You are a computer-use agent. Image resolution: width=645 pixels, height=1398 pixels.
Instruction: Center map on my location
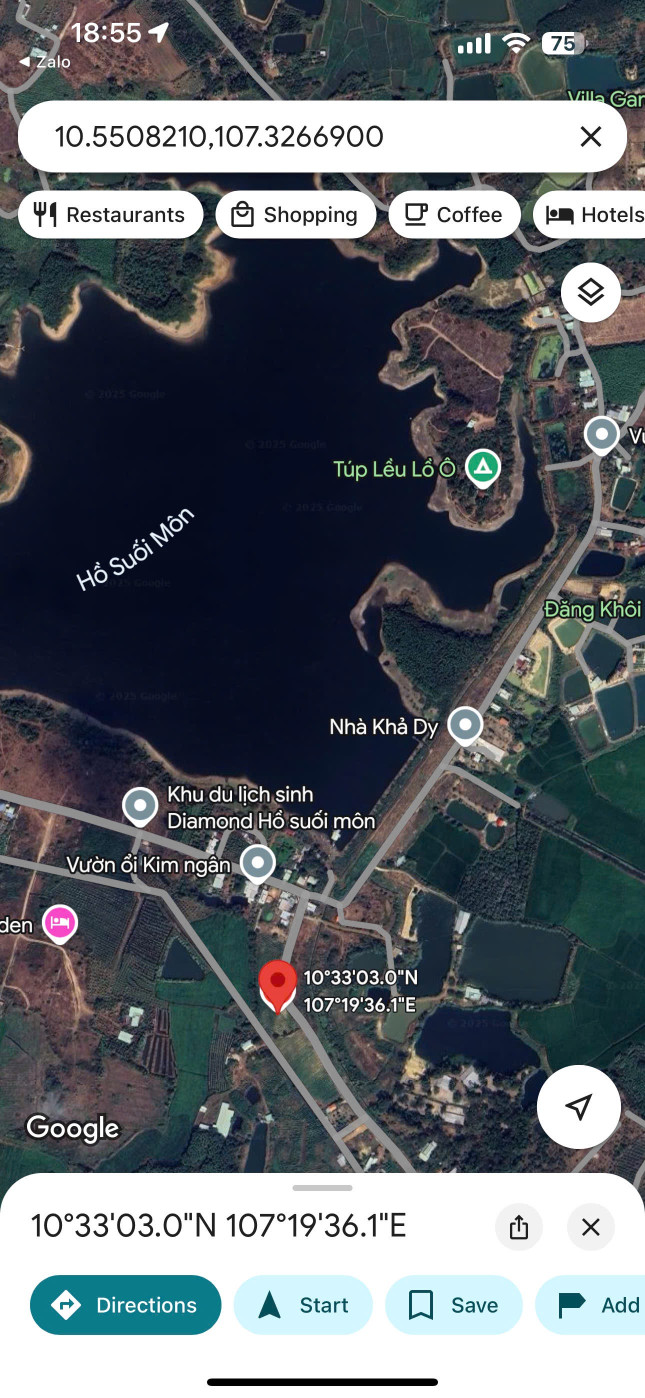coord(578,1107)
